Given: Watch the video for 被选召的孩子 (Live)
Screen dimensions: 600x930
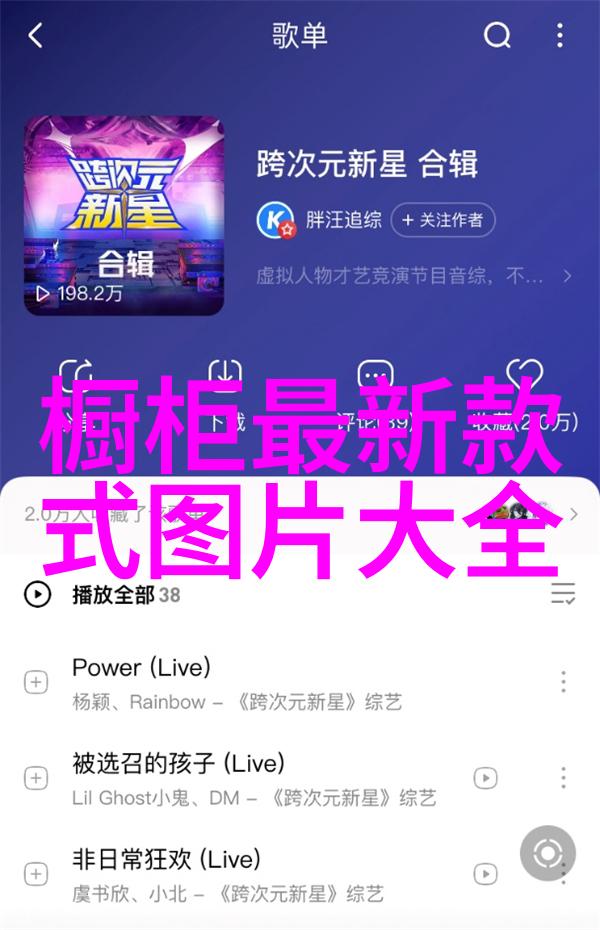Looking at the screenshot, I should pos(485,777).
